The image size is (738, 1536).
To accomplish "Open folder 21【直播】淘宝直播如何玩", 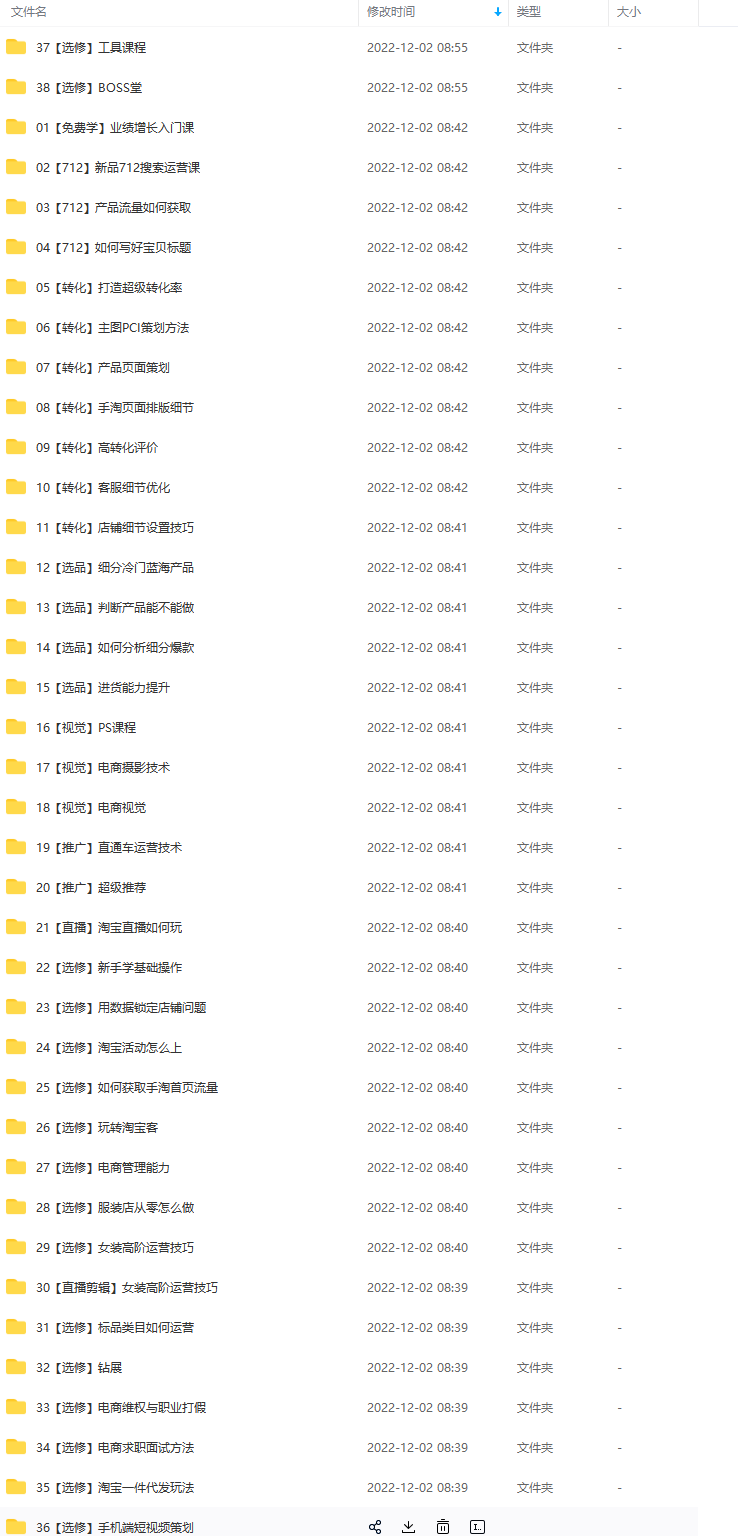I will pyautogui.click(x=109, y=927).
